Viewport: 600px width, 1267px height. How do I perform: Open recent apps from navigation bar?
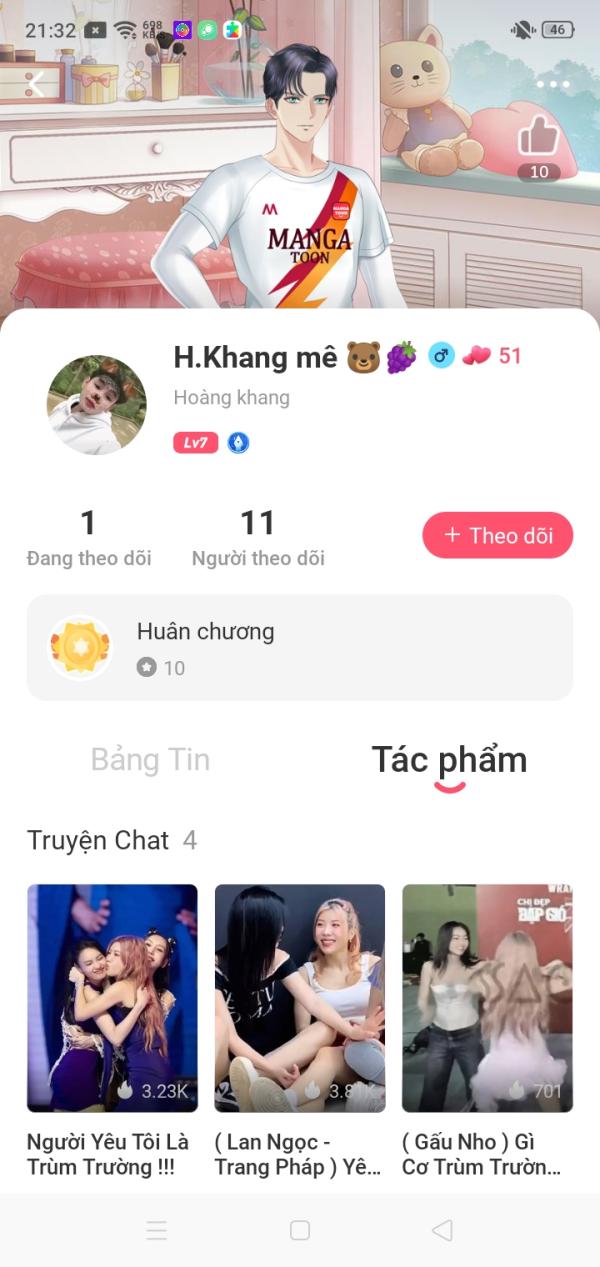pos(157,1230)
